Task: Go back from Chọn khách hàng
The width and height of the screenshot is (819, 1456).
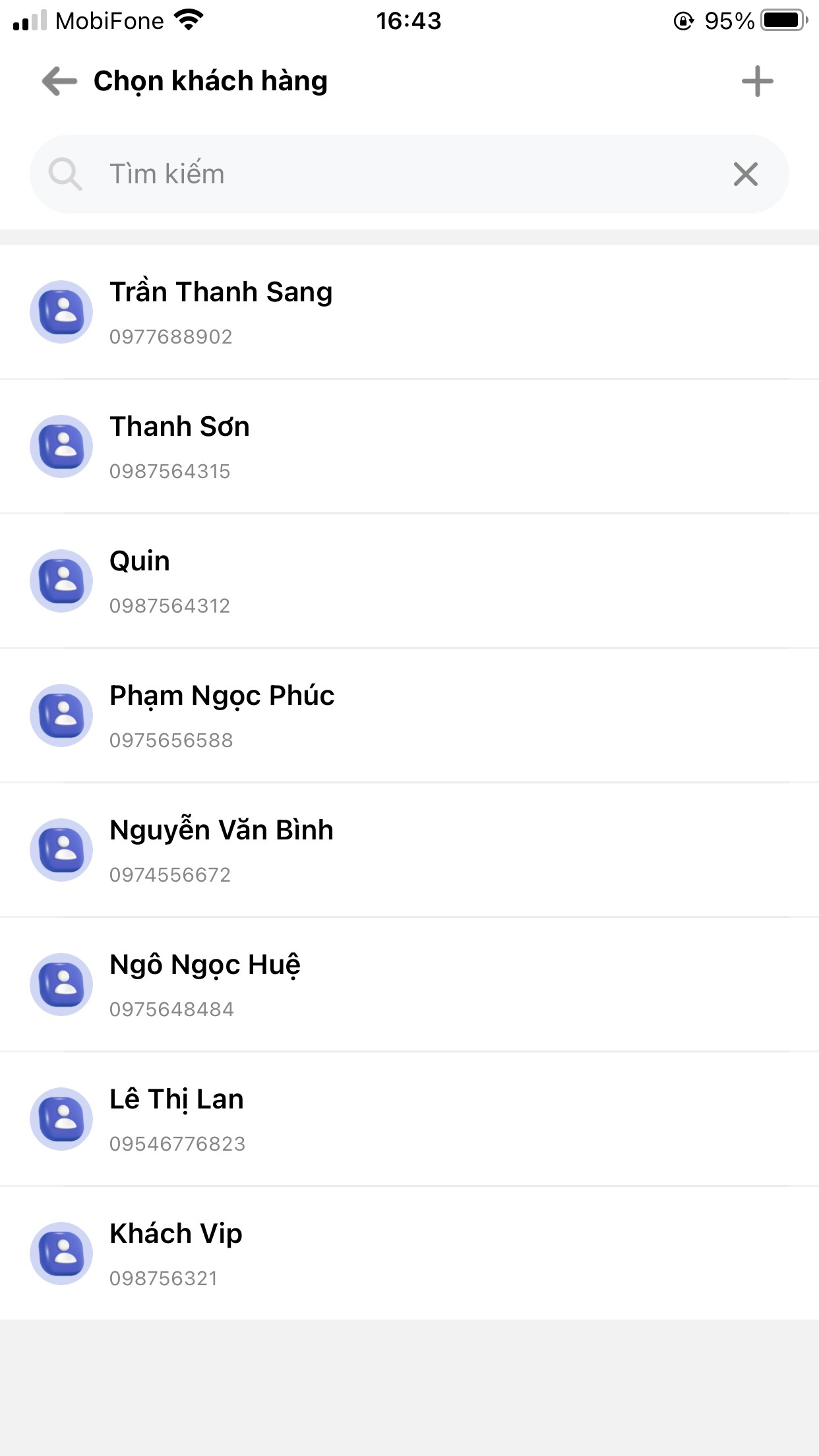Action: (x=59, y=82)
